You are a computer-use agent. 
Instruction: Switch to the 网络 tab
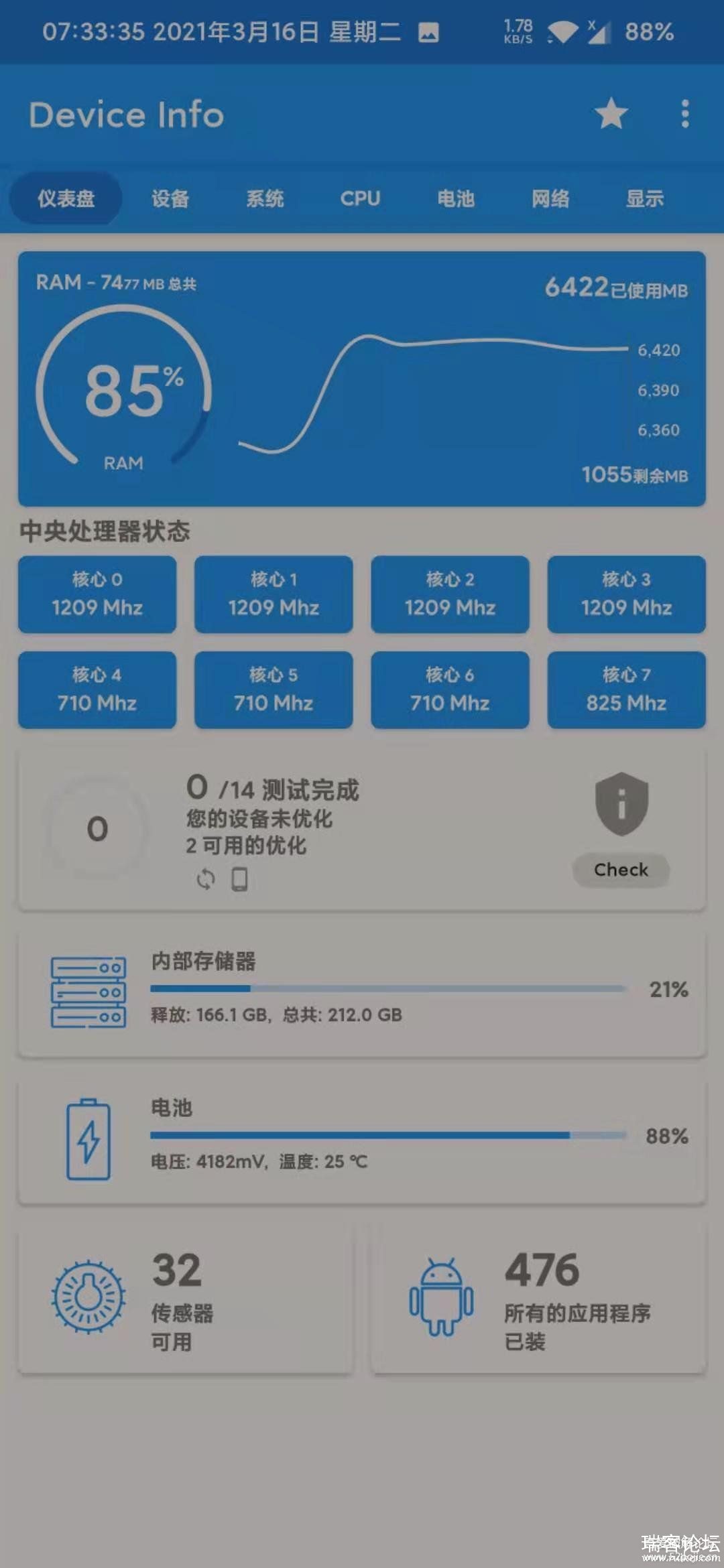[550, 198]
